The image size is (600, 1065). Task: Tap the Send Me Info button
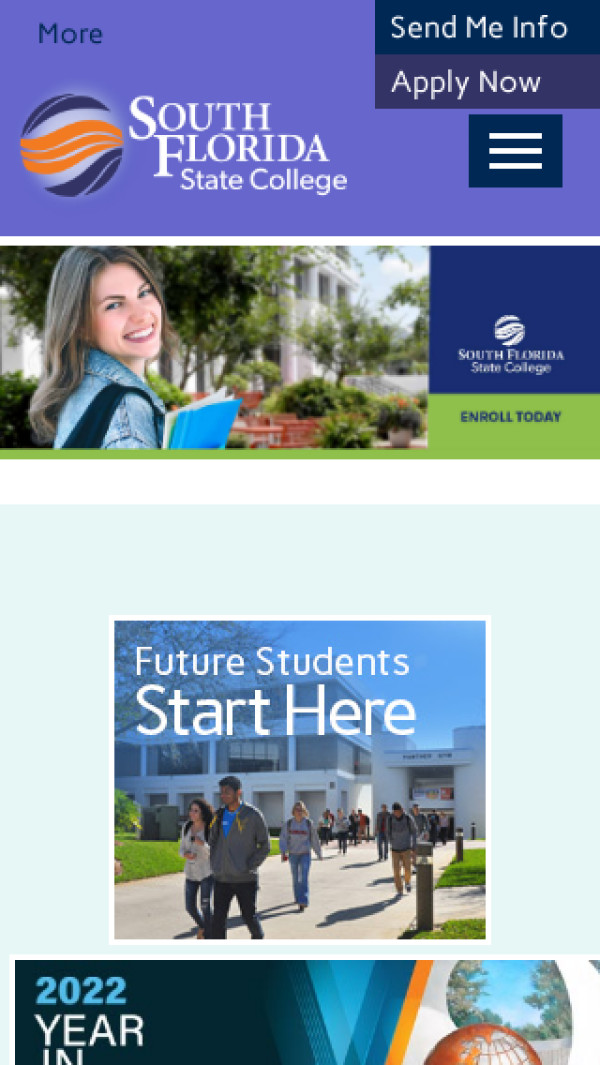[x=486, y=28]
